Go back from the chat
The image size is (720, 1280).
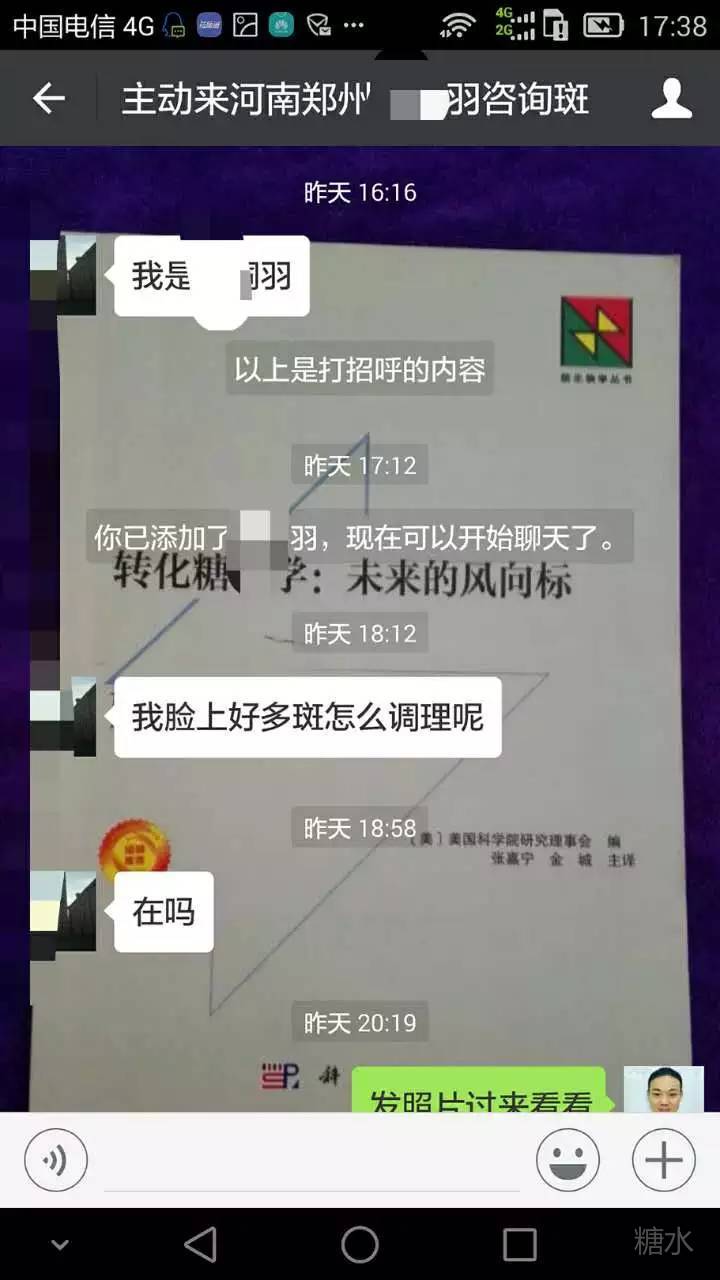tap(48, 98)
